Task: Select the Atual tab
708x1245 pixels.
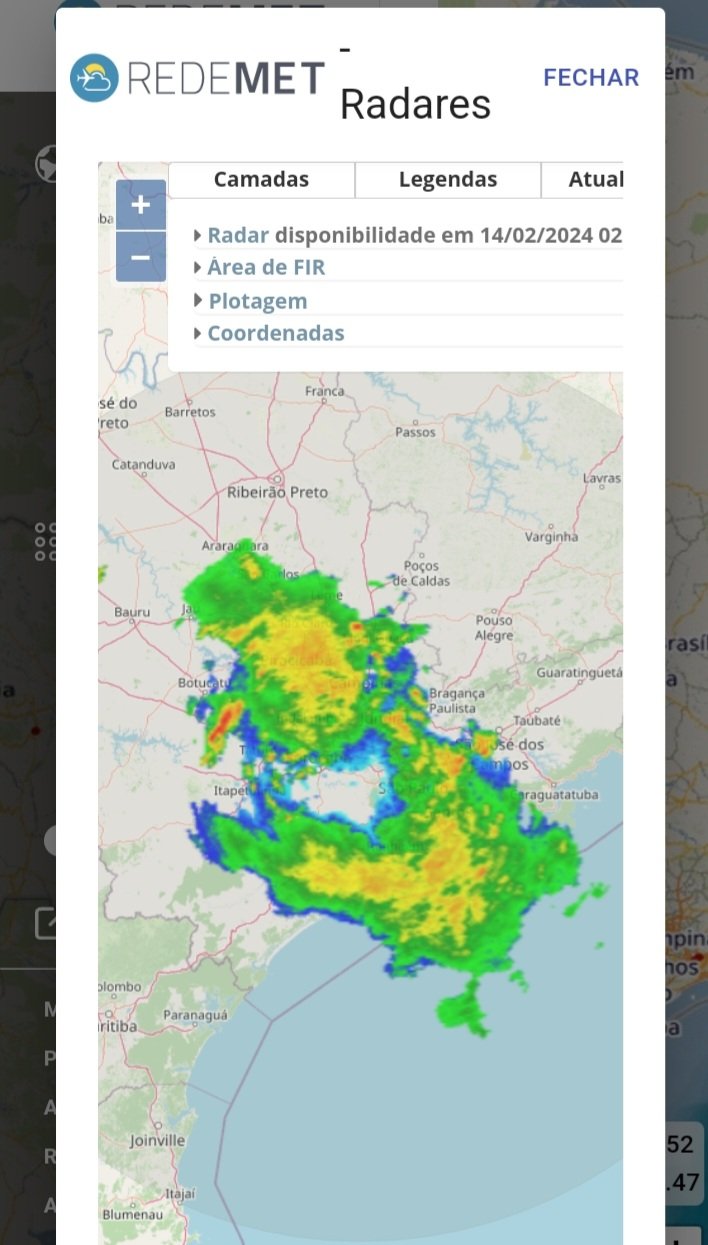Action: click(x=583, y=180)
